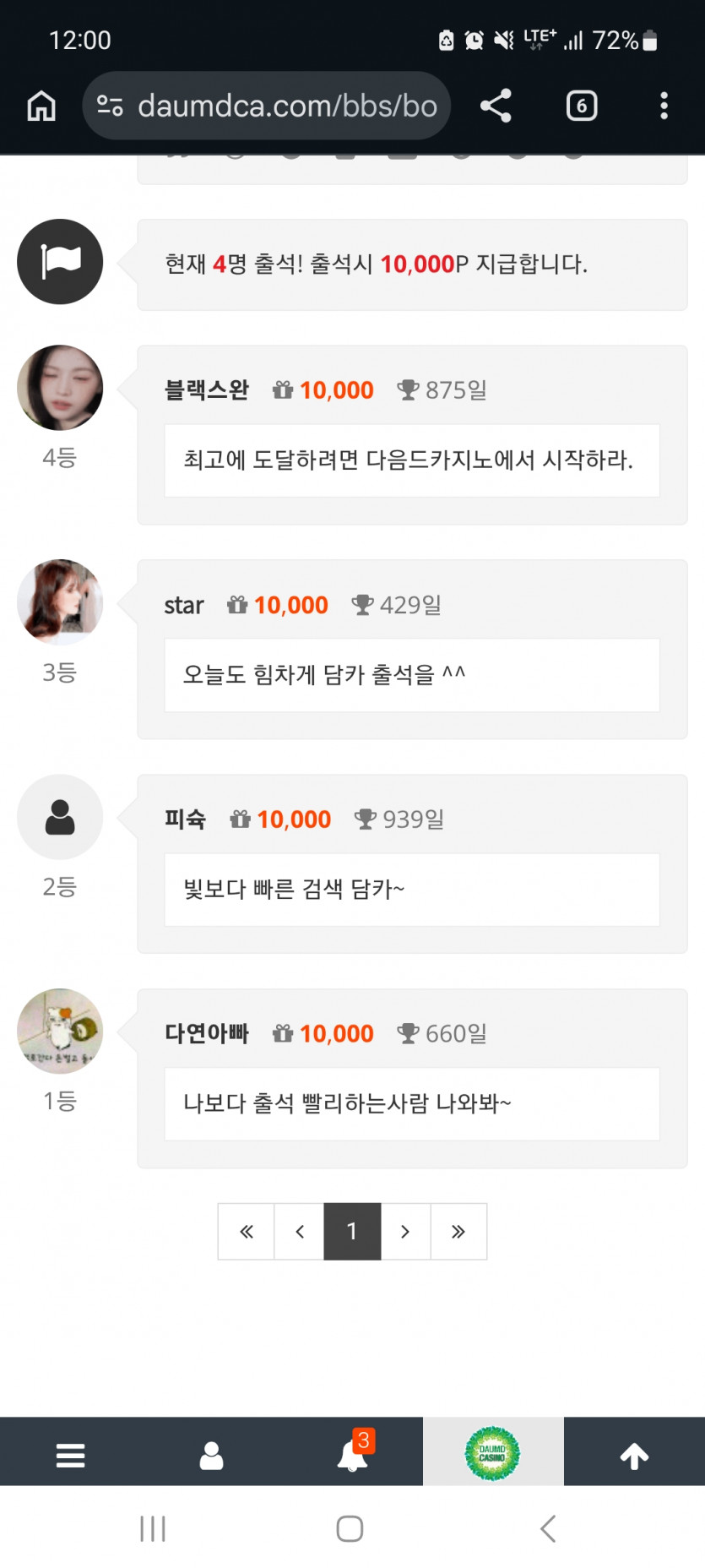Open the hamburger menu in bottom navigation

(x=70, y=1451)
